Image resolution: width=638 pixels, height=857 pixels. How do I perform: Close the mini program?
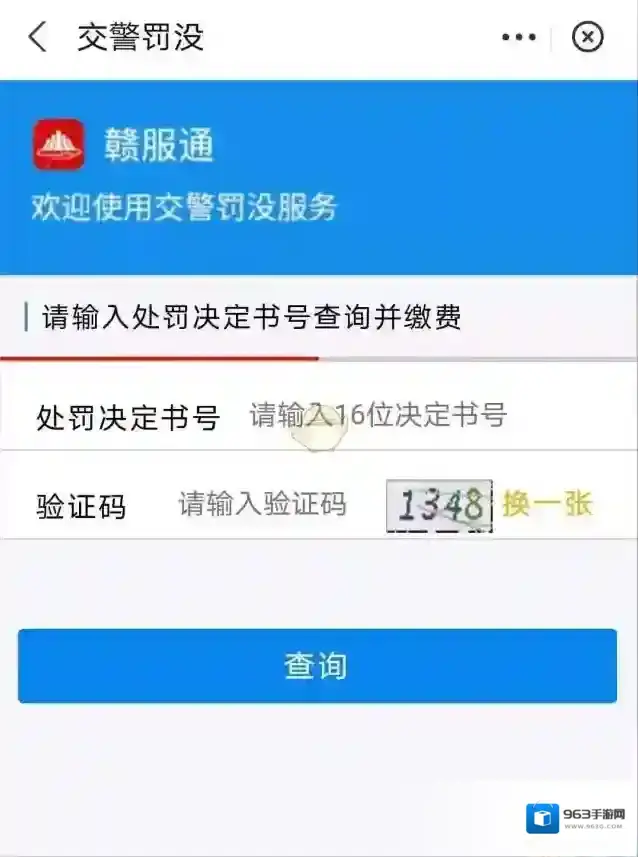(x=587, y=38)
